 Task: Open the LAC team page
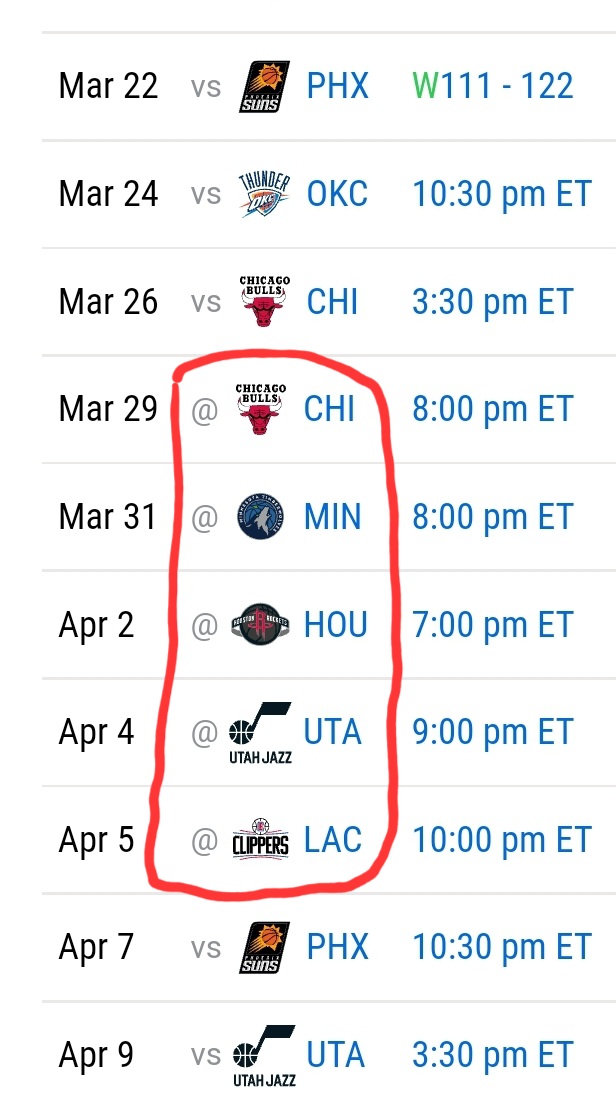[332, 839]
